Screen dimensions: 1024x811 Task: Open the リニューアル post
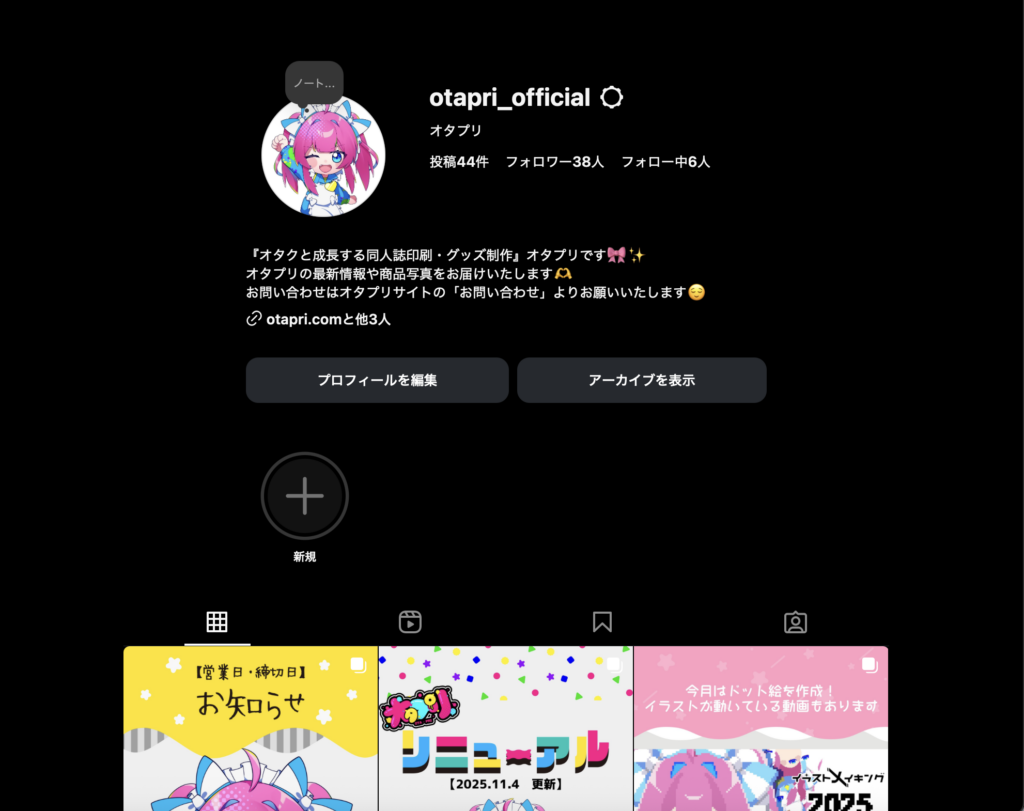[506, 728]
